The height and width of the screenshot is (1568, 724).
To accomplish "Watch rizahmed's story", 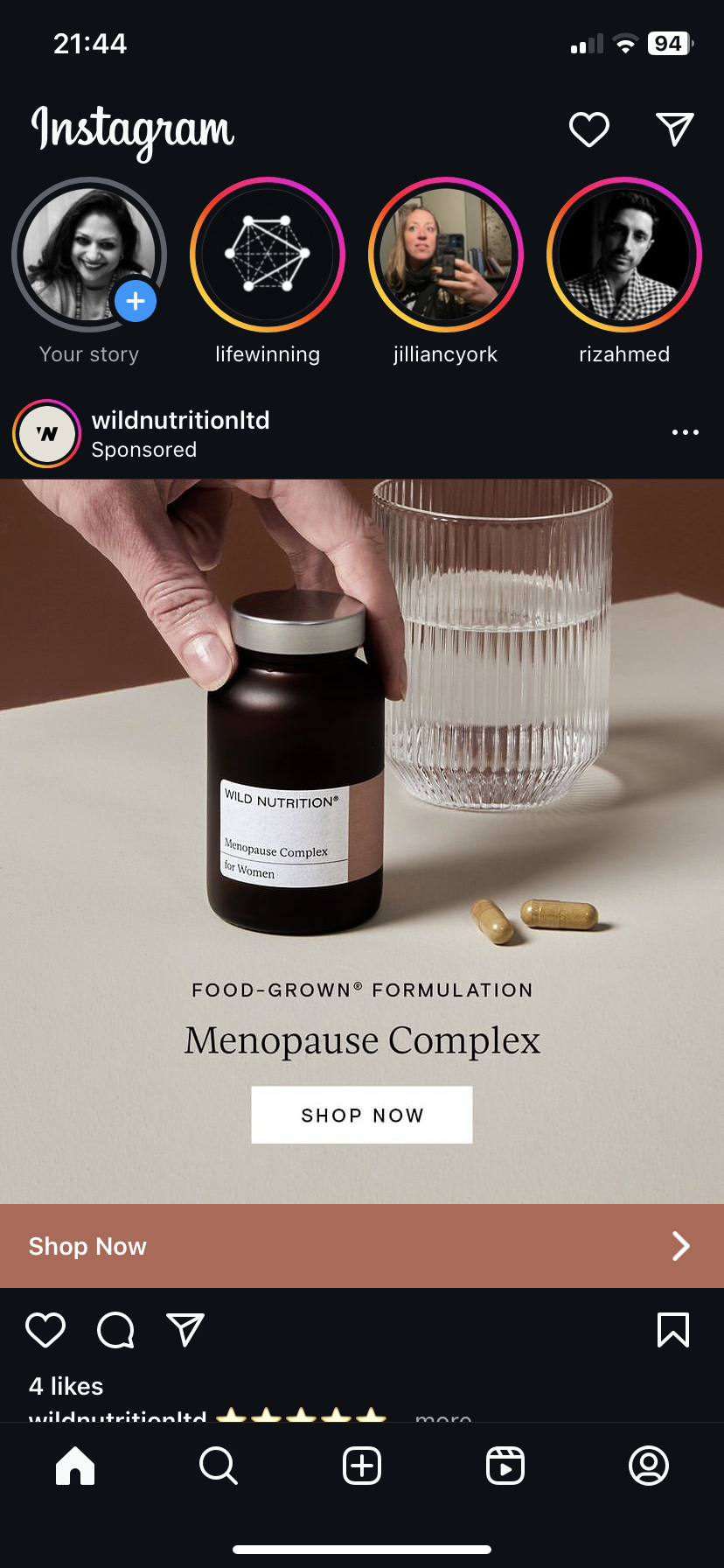I will click(624, 255).
